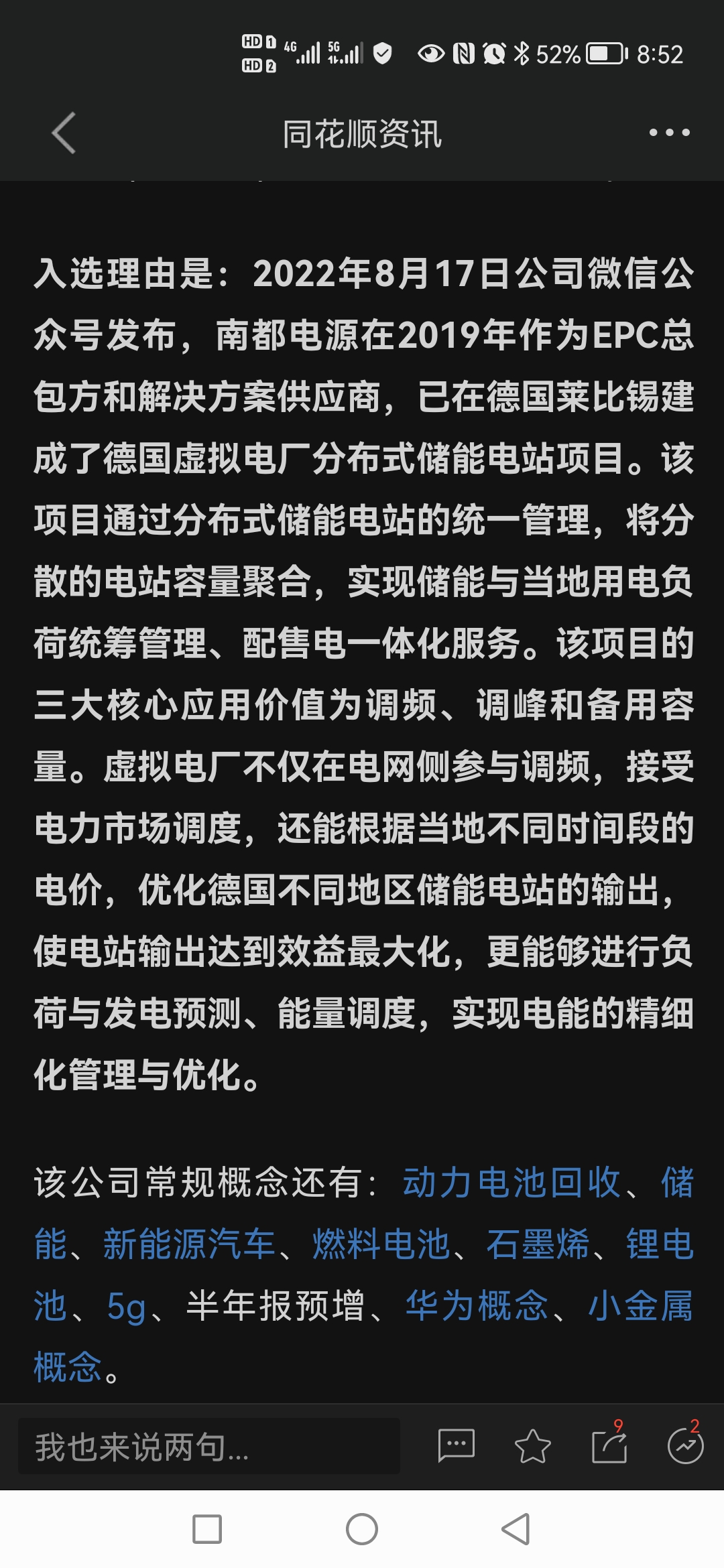Open the 动力电池回收 concept link
724x1568 pixels.
tap(511, 1183)
